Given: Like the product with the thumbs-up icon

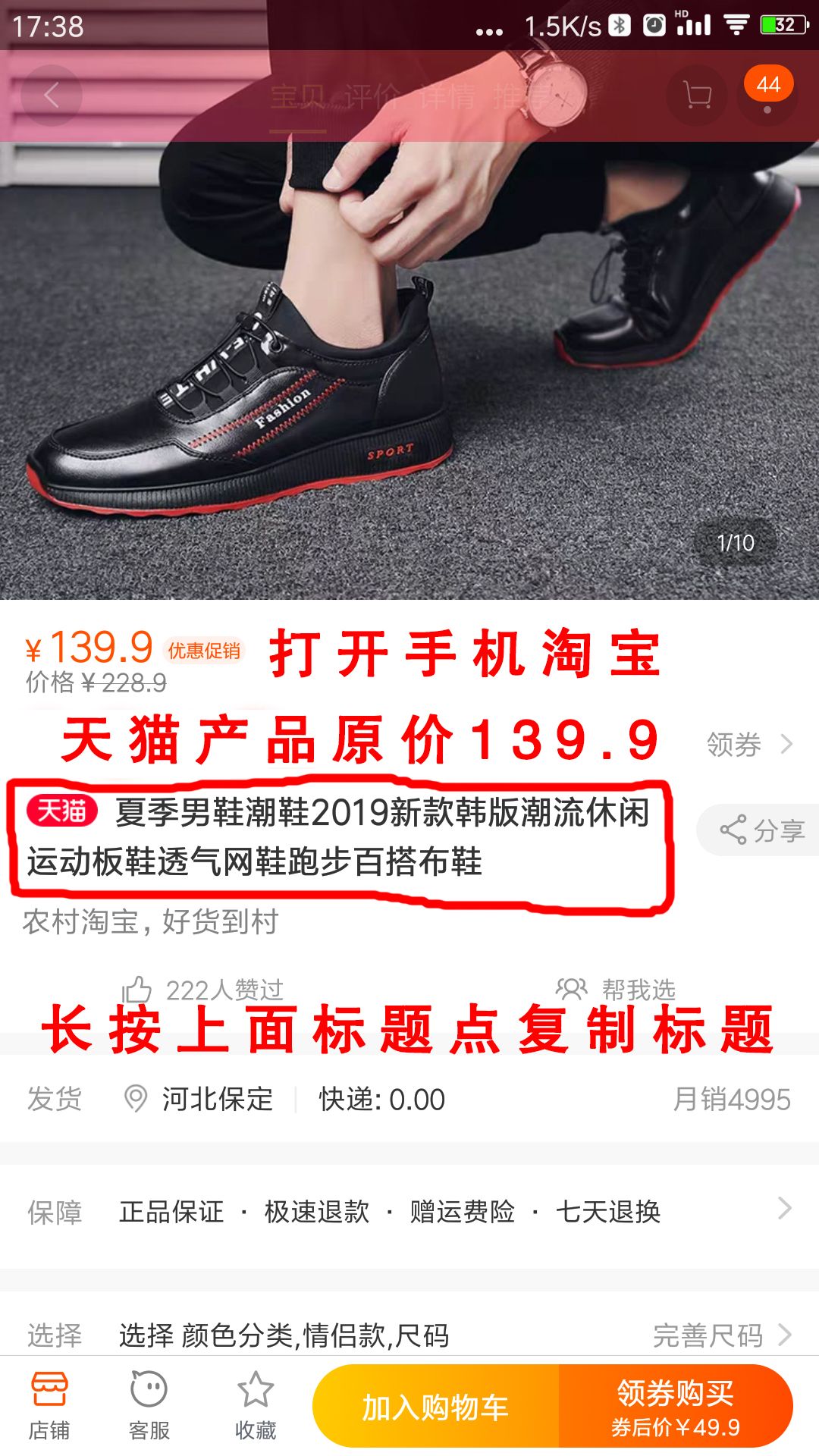Looking at the screenshot, I should [138, 989].
